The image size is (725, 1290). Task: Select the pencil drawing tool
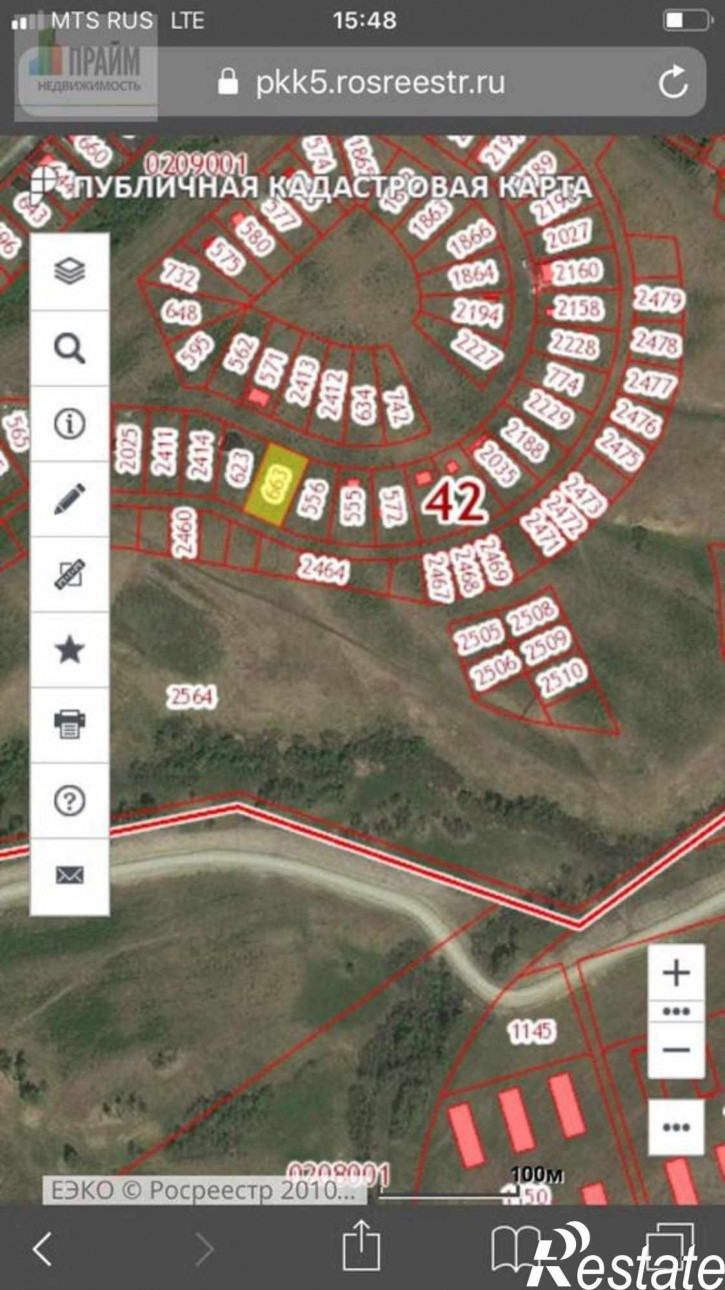tap(69, 498)
